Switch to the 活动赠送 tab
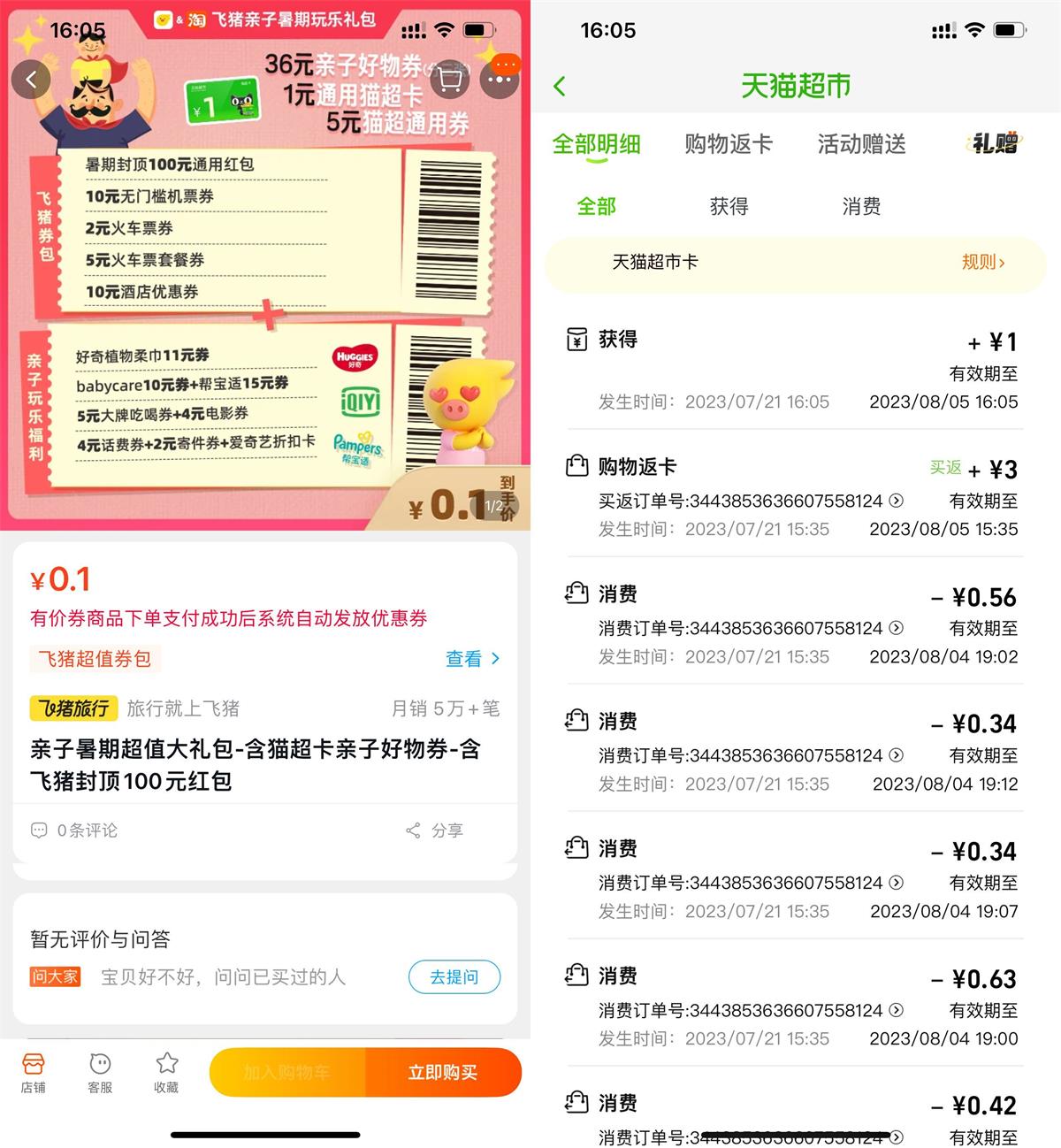The image size is (1061, 1148). coord(861,144)
